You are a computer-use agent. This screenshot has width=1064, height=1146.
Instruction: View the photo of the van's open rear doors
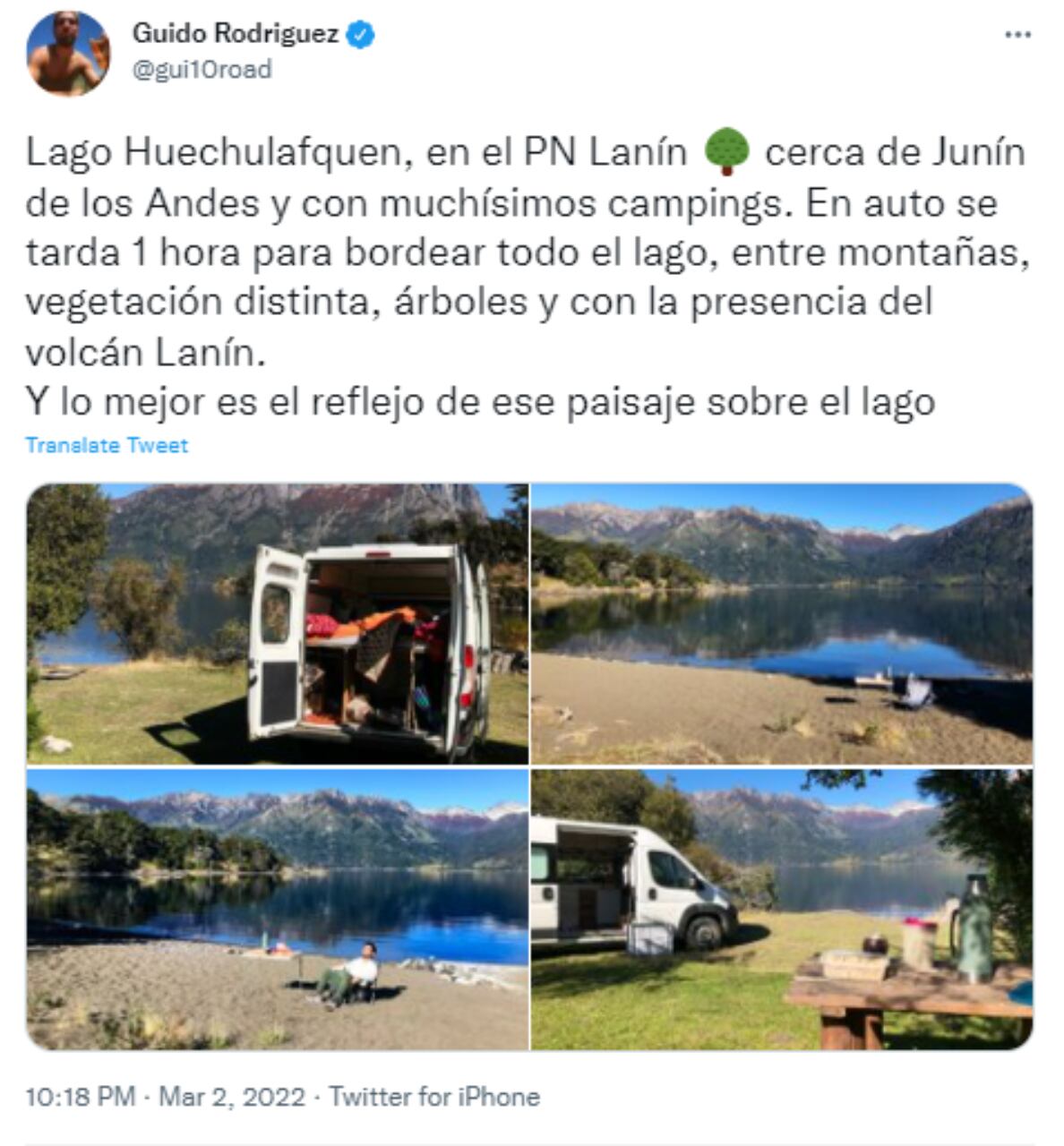278,624
